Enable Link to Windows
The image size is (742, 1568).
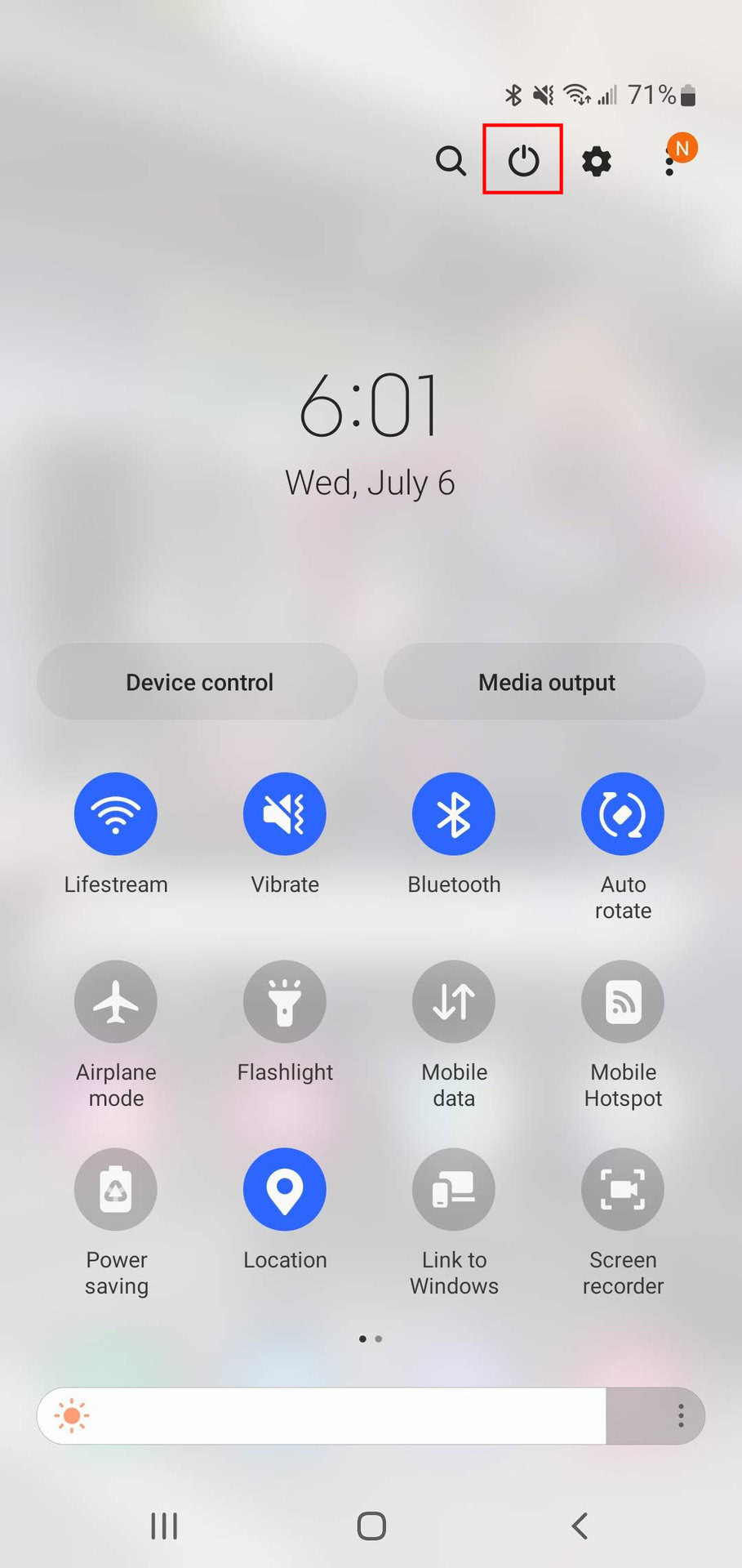click(454, 1190)
